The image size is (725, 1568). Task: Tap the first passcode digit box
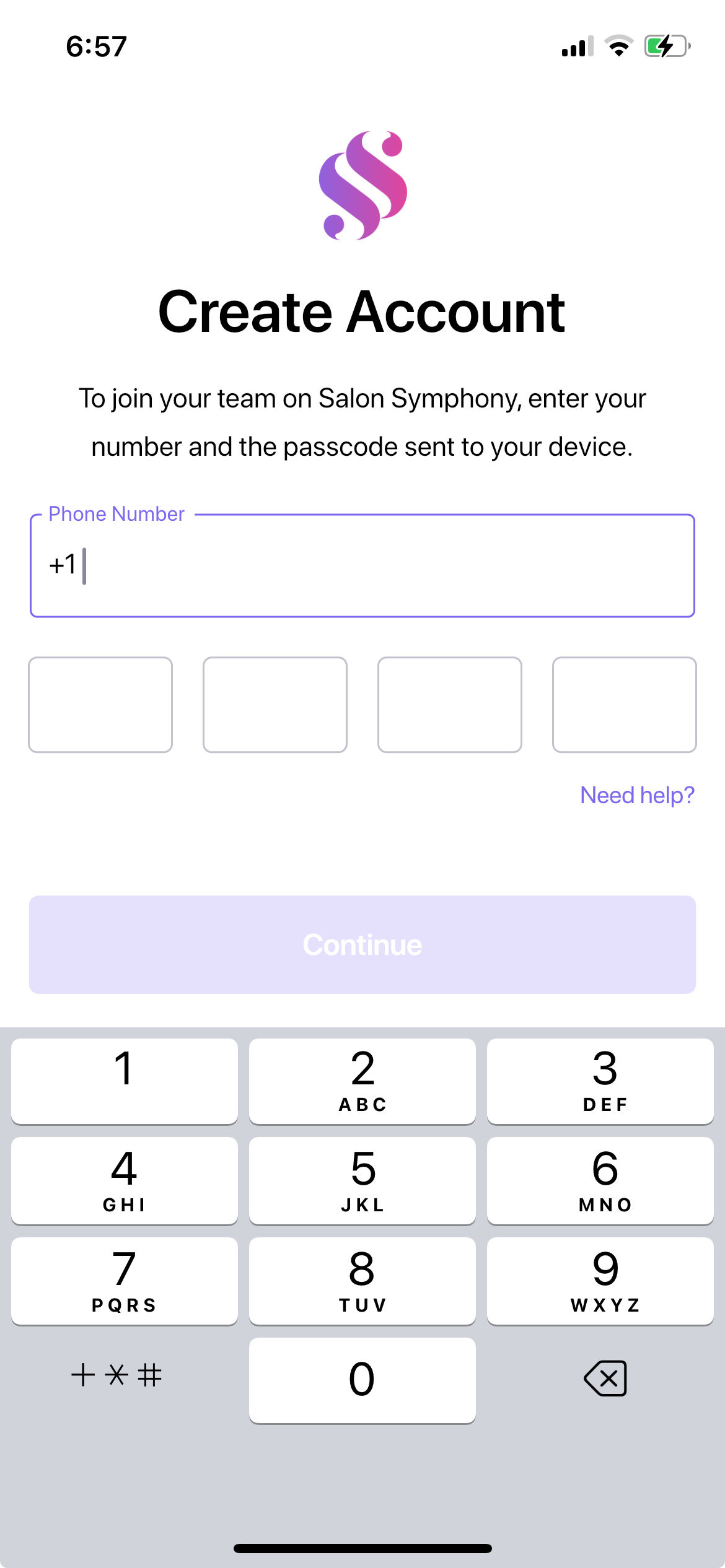(x=100, y=705)
